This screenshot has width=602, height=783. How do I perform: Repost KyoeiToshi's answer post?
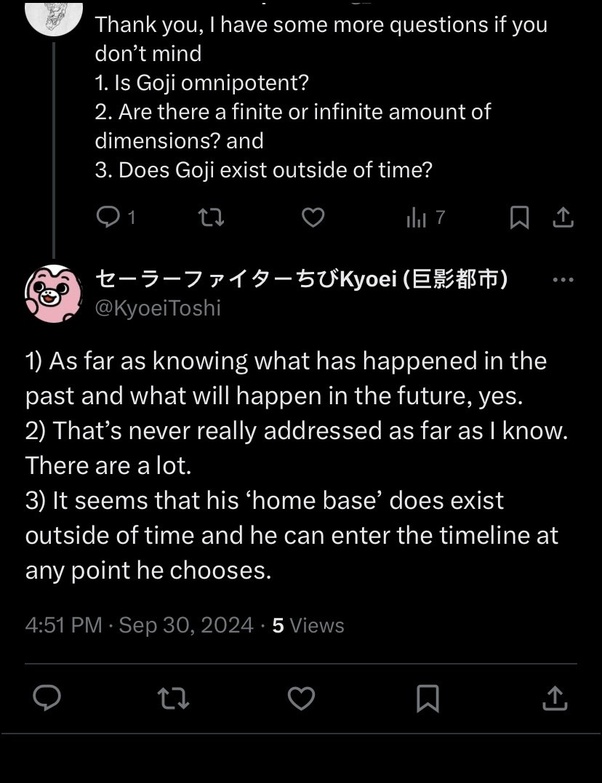click(x=174, y=697)
